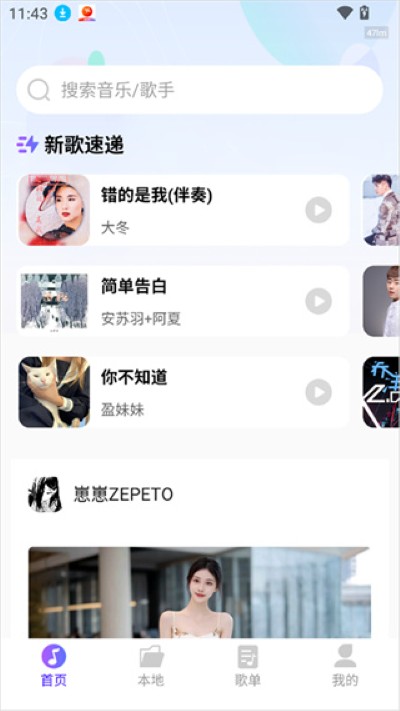The height and width of the screenshot is (711, 400).
Task: Play the song 错的是我(伴奏)
Action: pos(318,210)
